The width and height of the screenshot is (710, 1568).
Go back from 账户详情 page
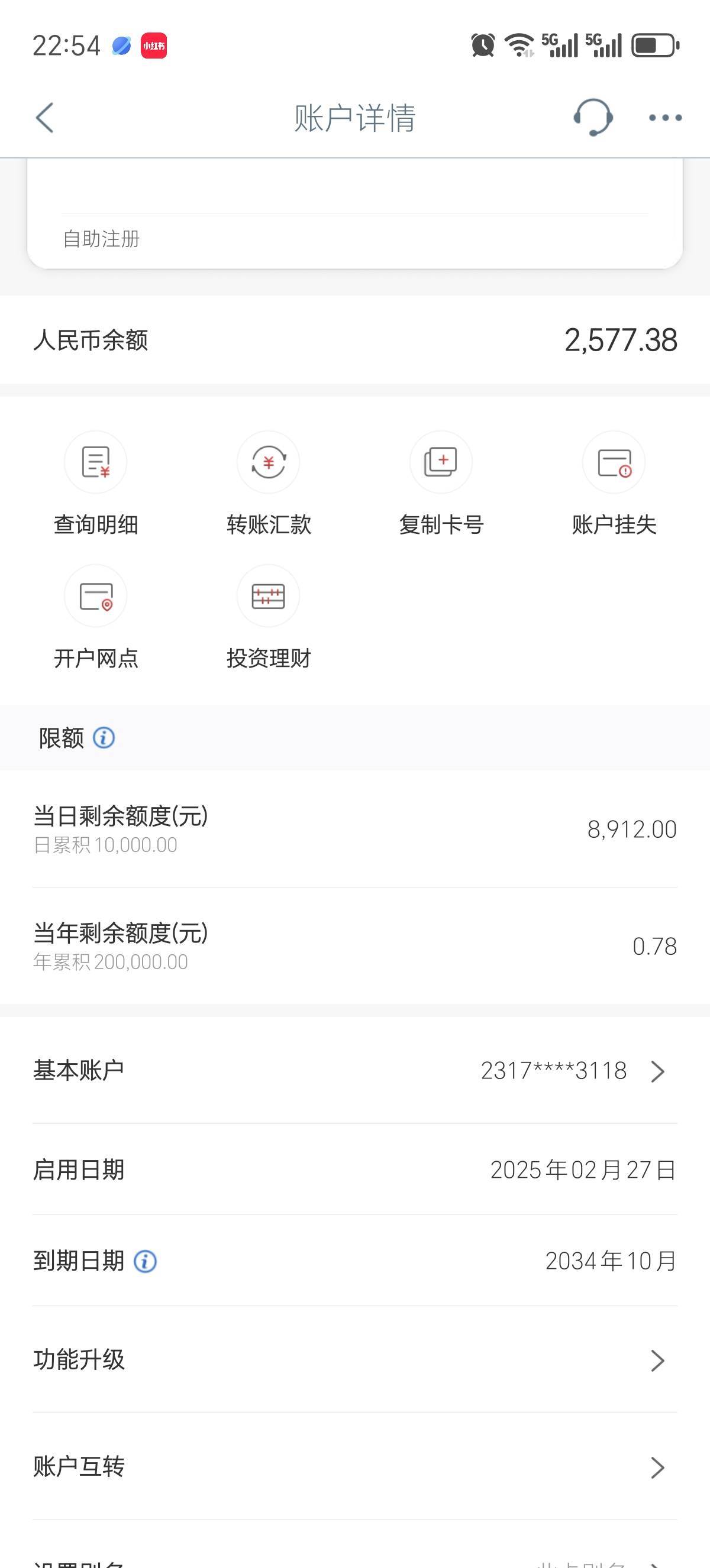coord(45,118)
